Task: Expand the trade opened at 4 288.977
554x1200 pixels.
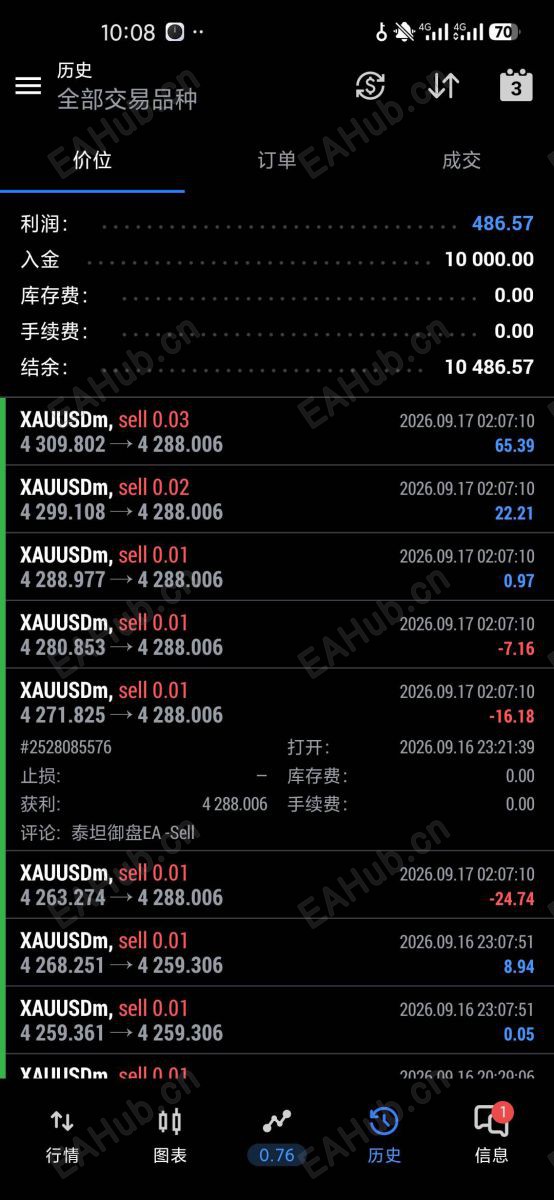Action: [277, 567]
